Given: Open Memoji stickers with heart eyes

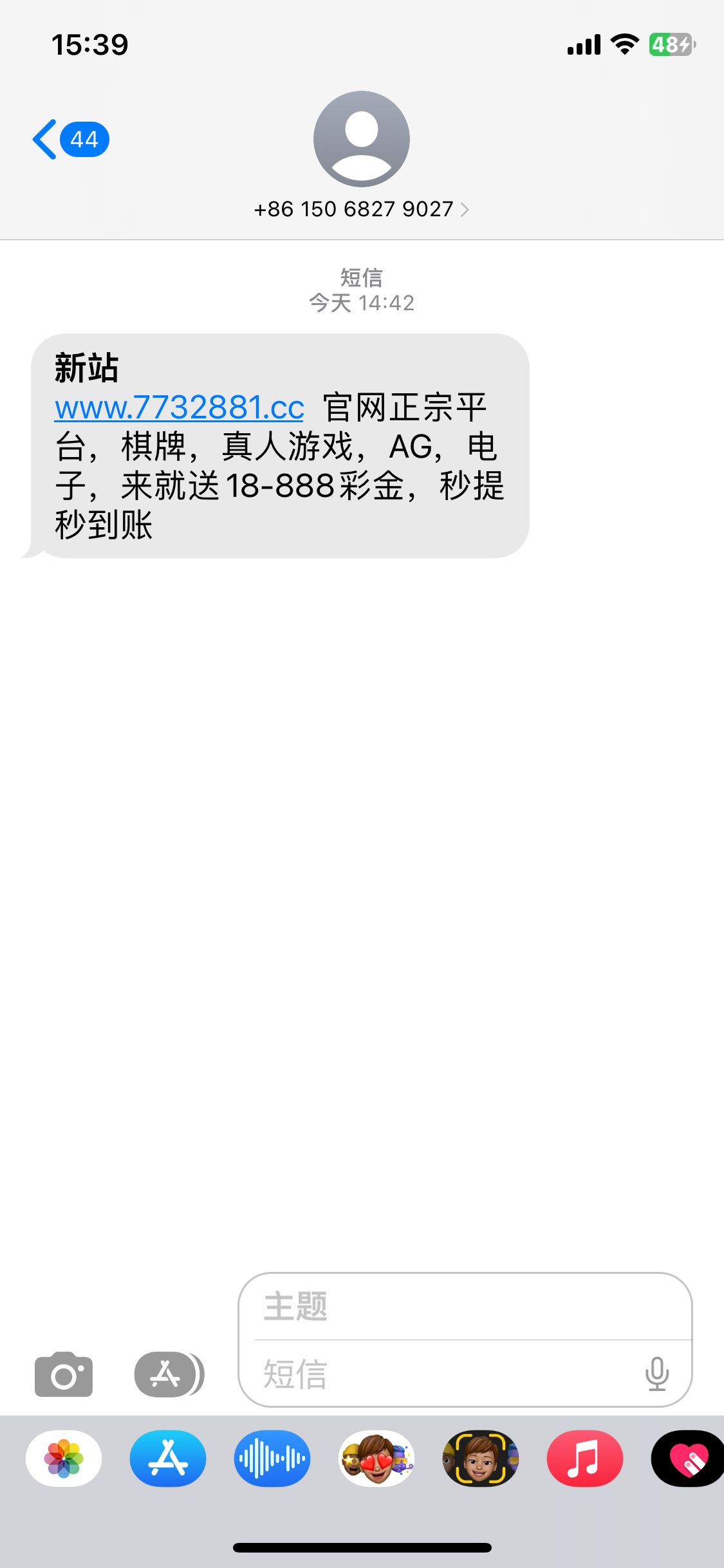Looking at the screenshot, I should pos(376,1459).
